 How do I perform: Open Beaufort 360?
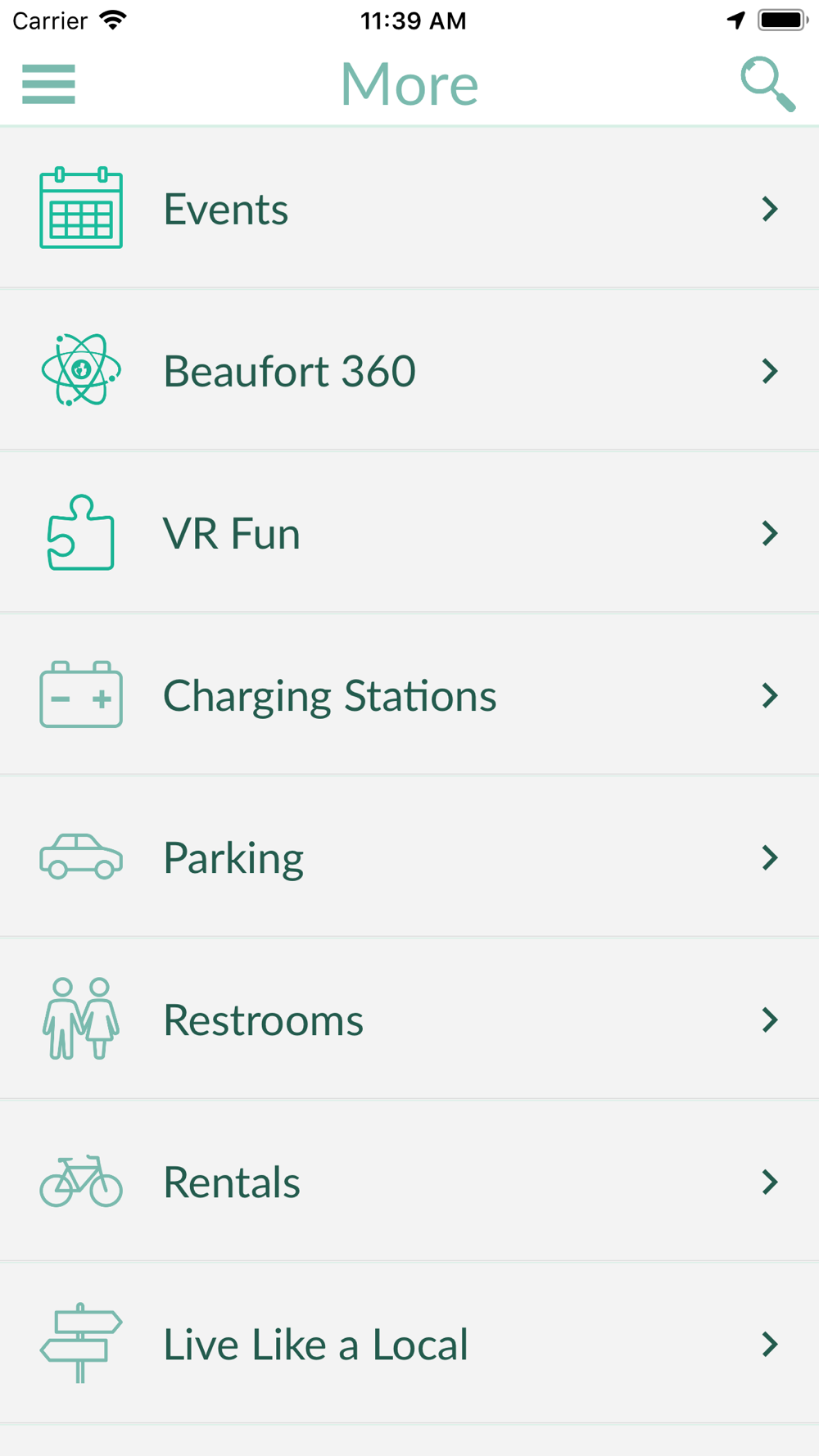pos(409,370)
